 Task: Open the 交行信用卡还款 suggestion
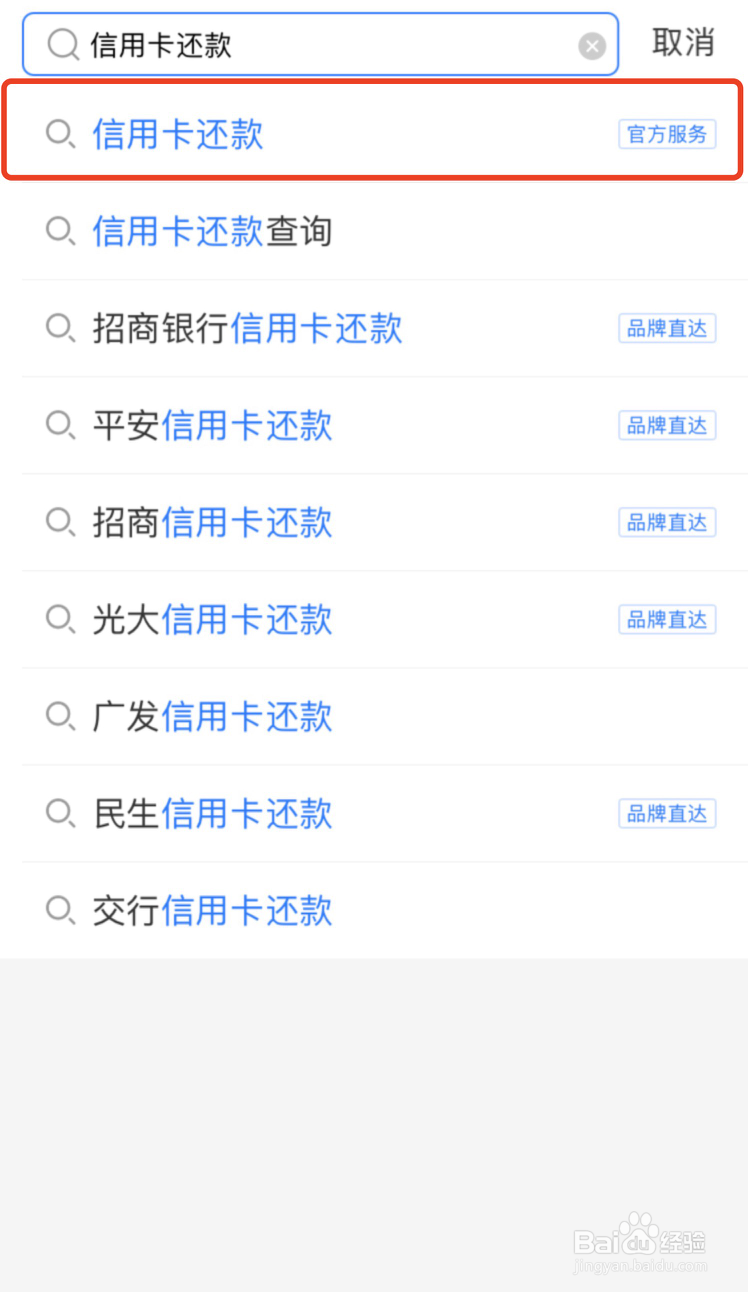[372, 910]
